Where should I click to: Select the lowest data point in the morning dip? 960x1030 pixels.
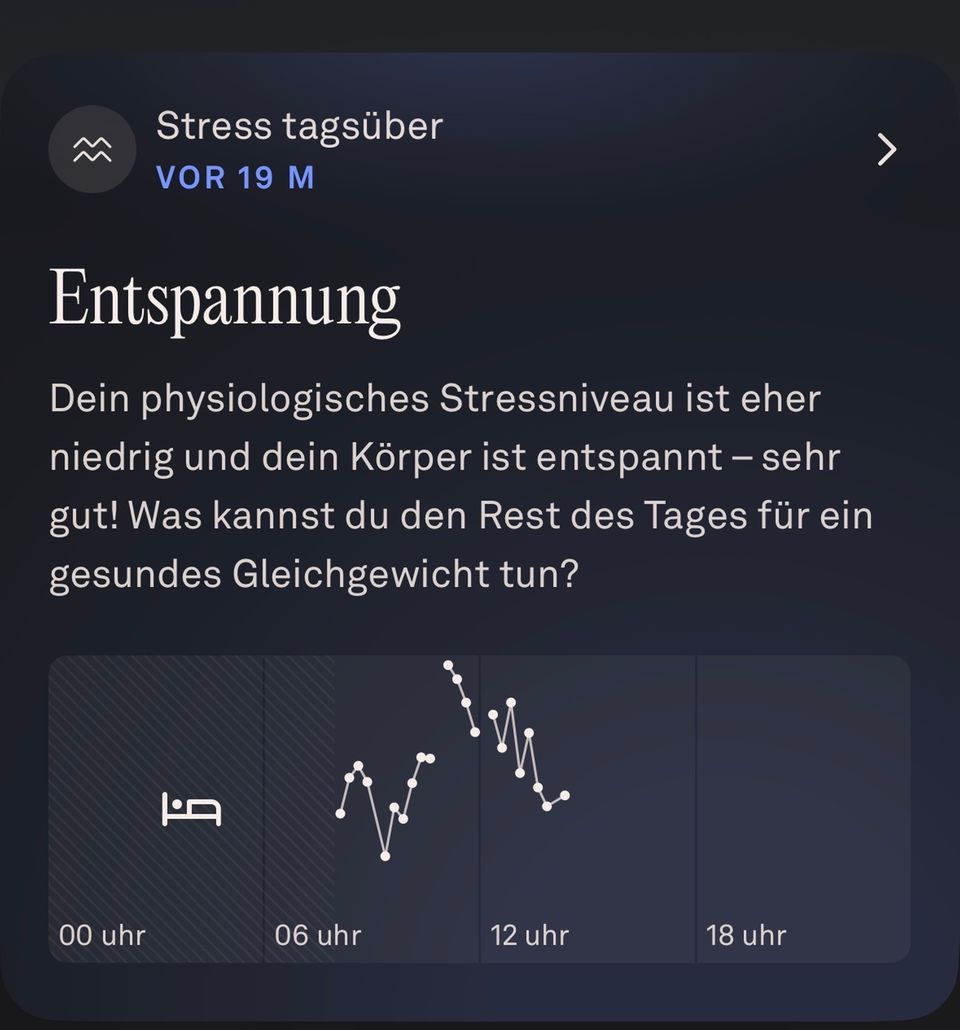click(385, 855)
